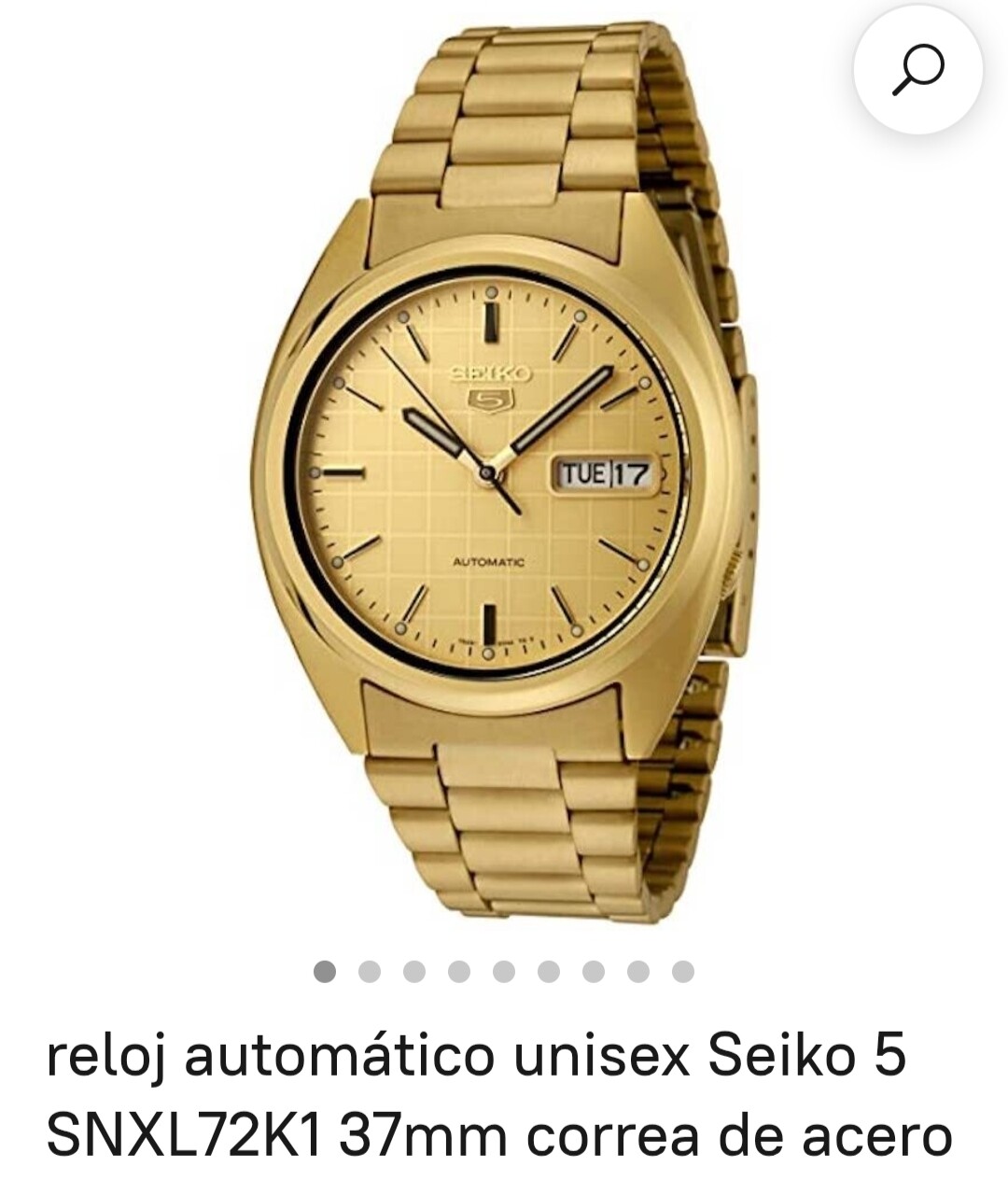Tap the magnifying glass search icon
Screen dimensions: 1008x1195
pyautogui.click(x=917, y=71)
